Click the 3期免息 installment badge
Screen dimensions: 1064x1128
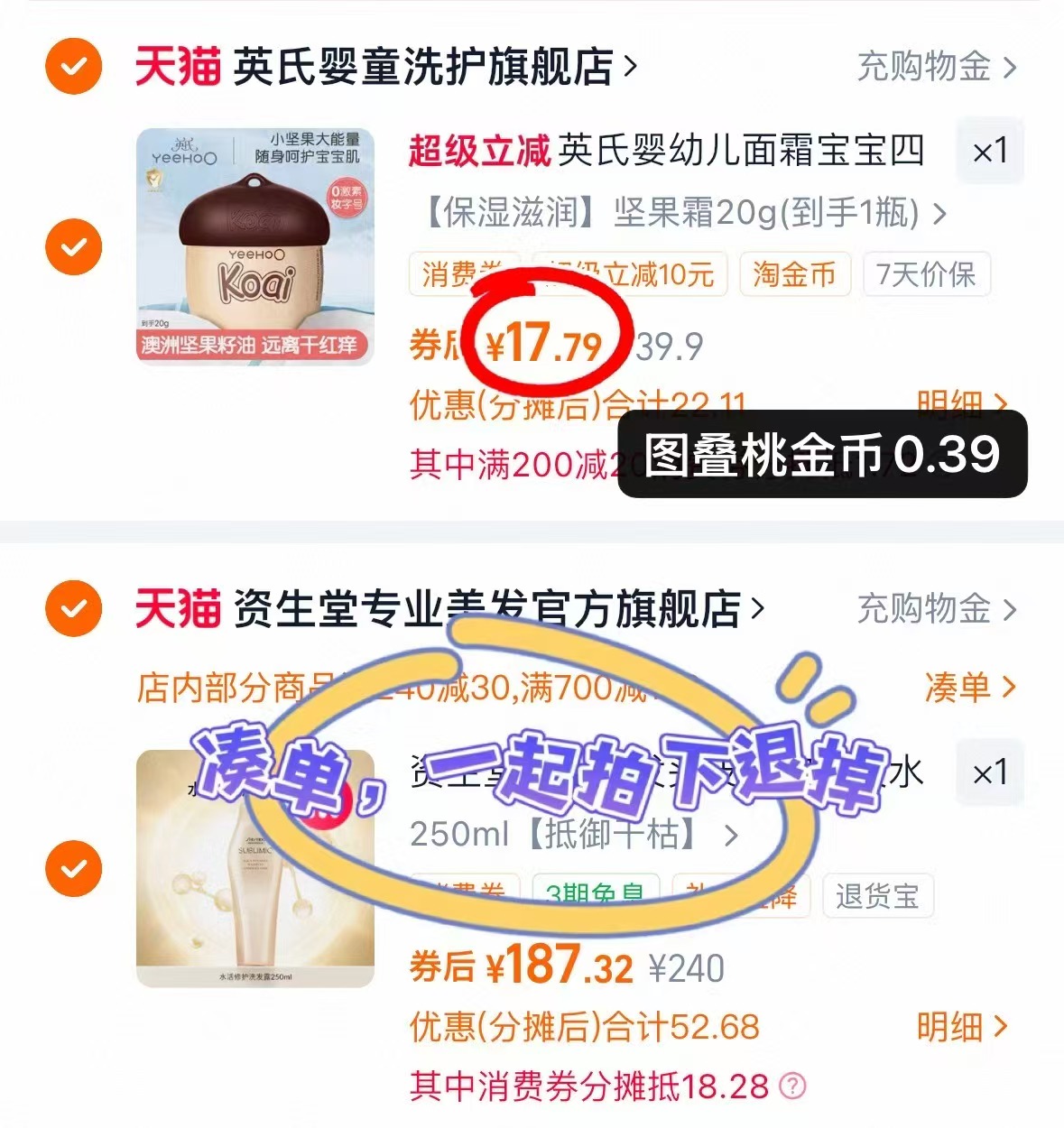coord(597,892)
